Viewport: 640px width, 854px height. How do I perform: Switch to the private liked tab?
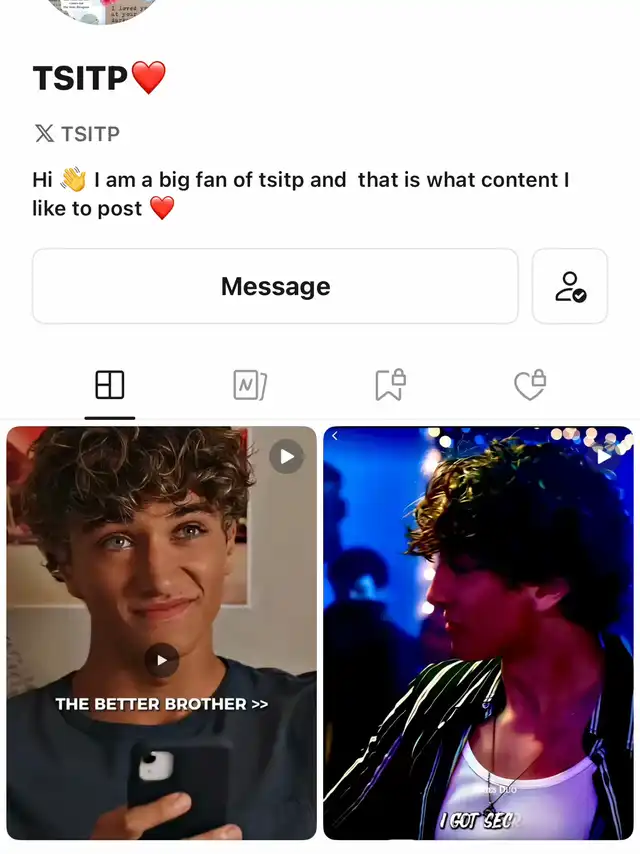(x=530, y=385)
